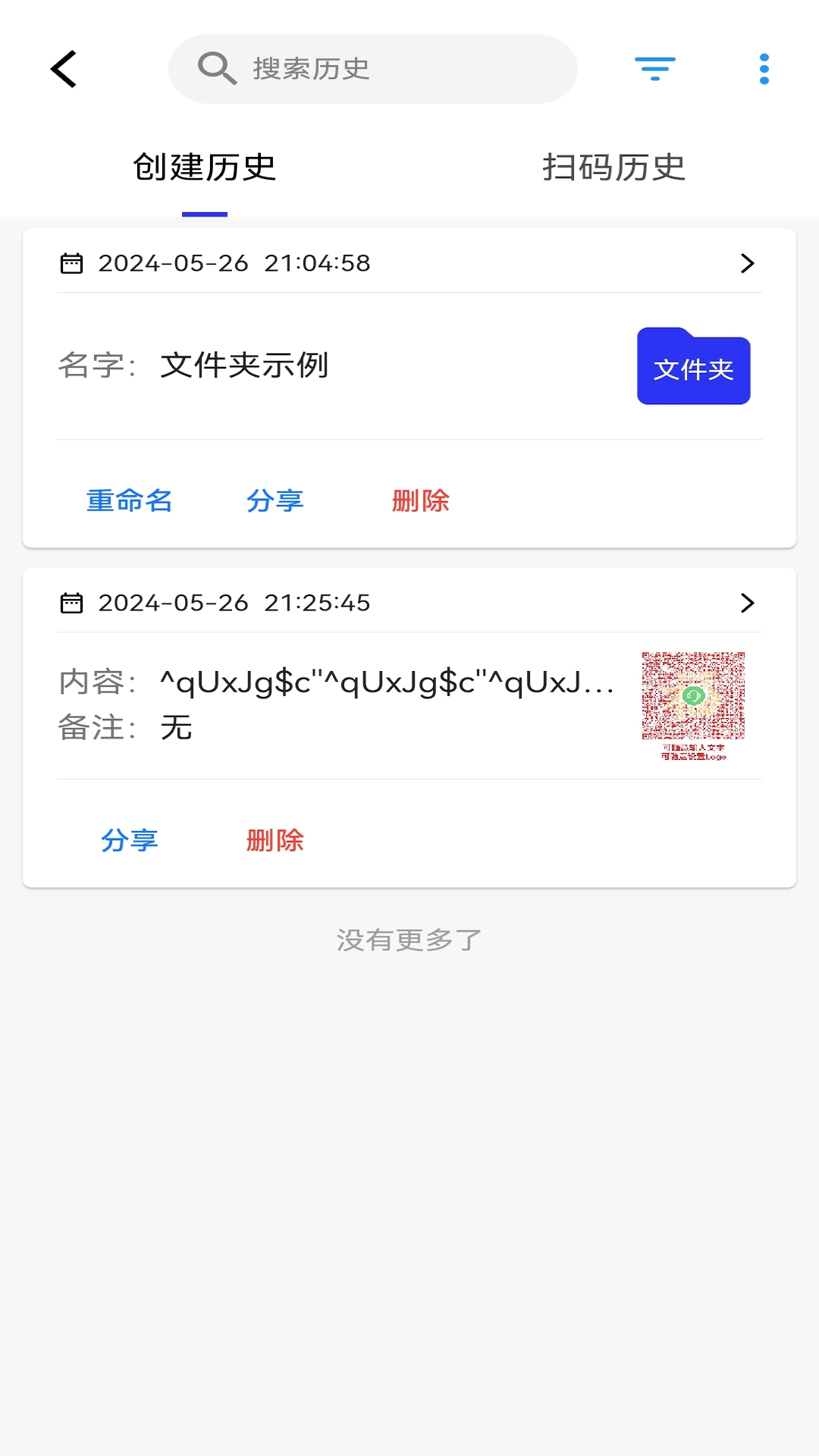Image resolution: width=819 pixels, height=1456 pixels.
Task: Open the 文件夹示例 folder card
Action: coord(341,366)
